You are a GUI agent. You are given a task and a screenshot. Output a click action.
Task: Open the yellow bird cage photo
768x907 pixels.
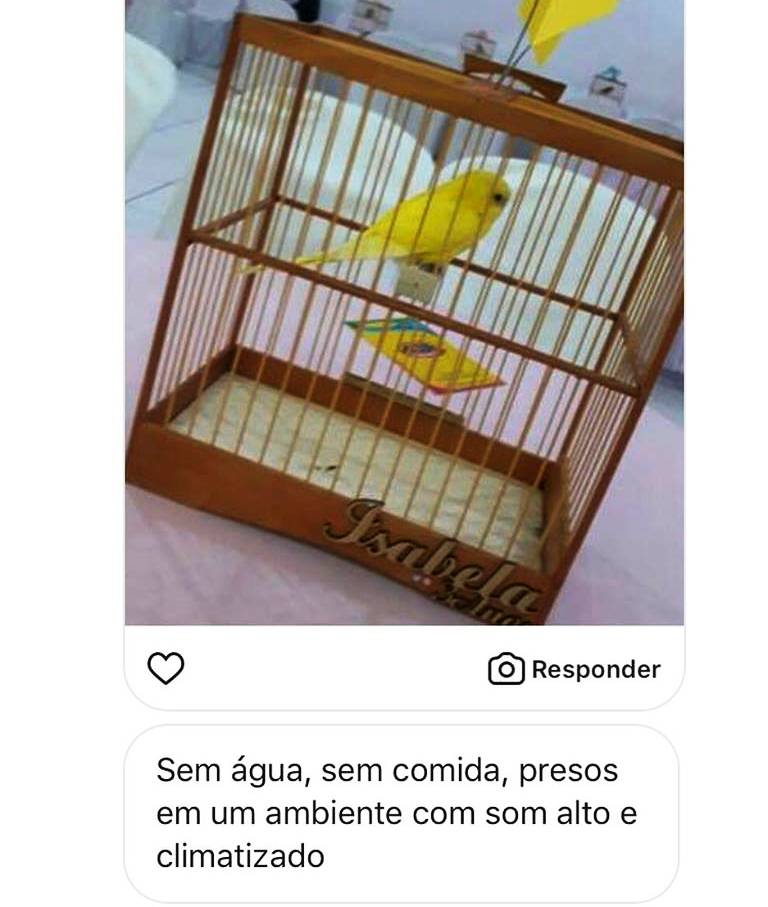(x=404, y=310)
